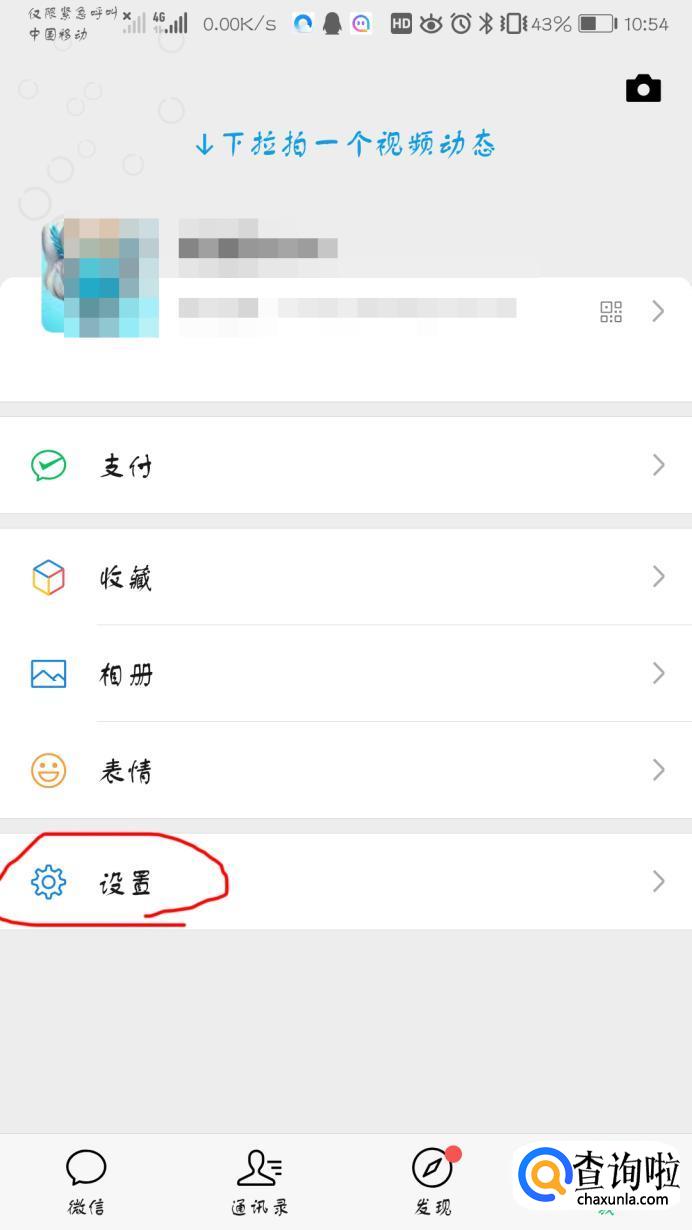
Task: Switch to the 通讯录 contacts tab
Action: [259, 1180]
